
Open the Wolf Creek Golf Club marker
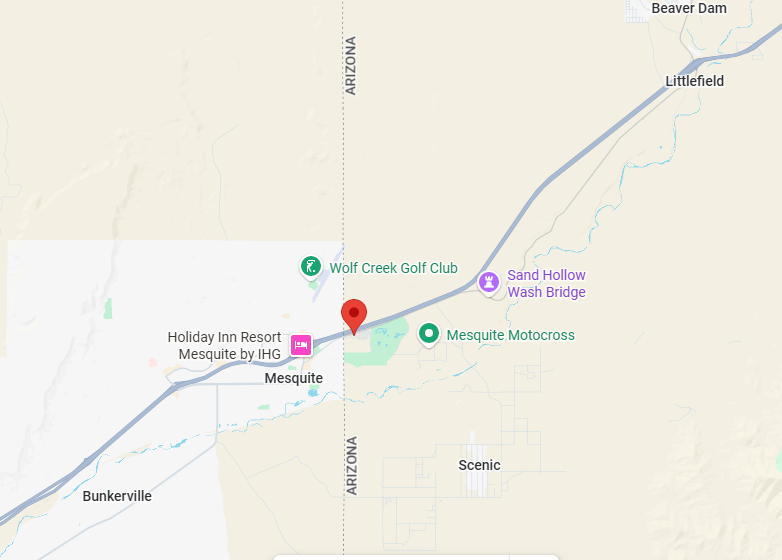point(312,267)
